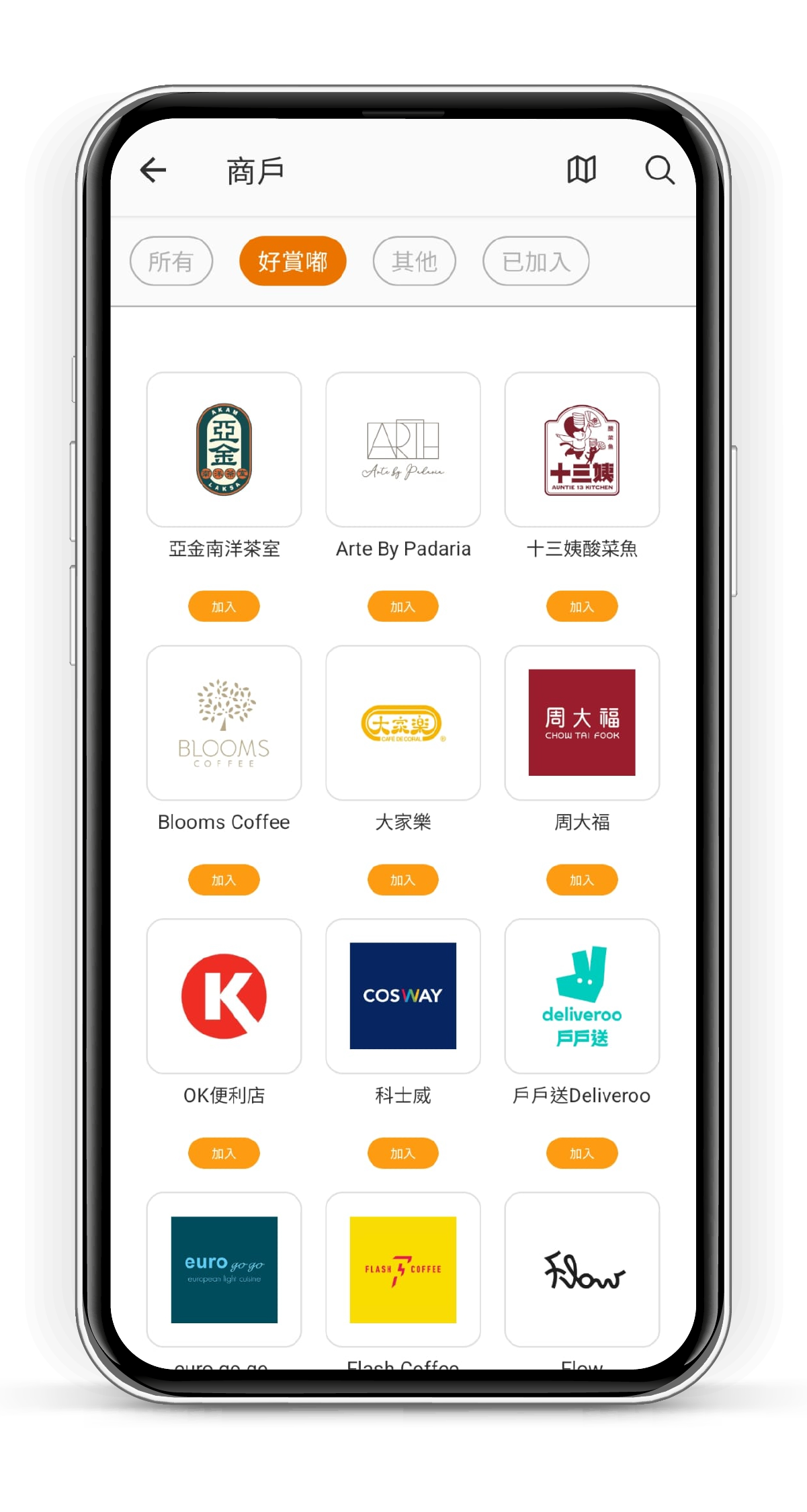The height and width of the screenshot is (1512, 807).
Task: Open the 大家樂 merchant card
Action: coord(402,723)
